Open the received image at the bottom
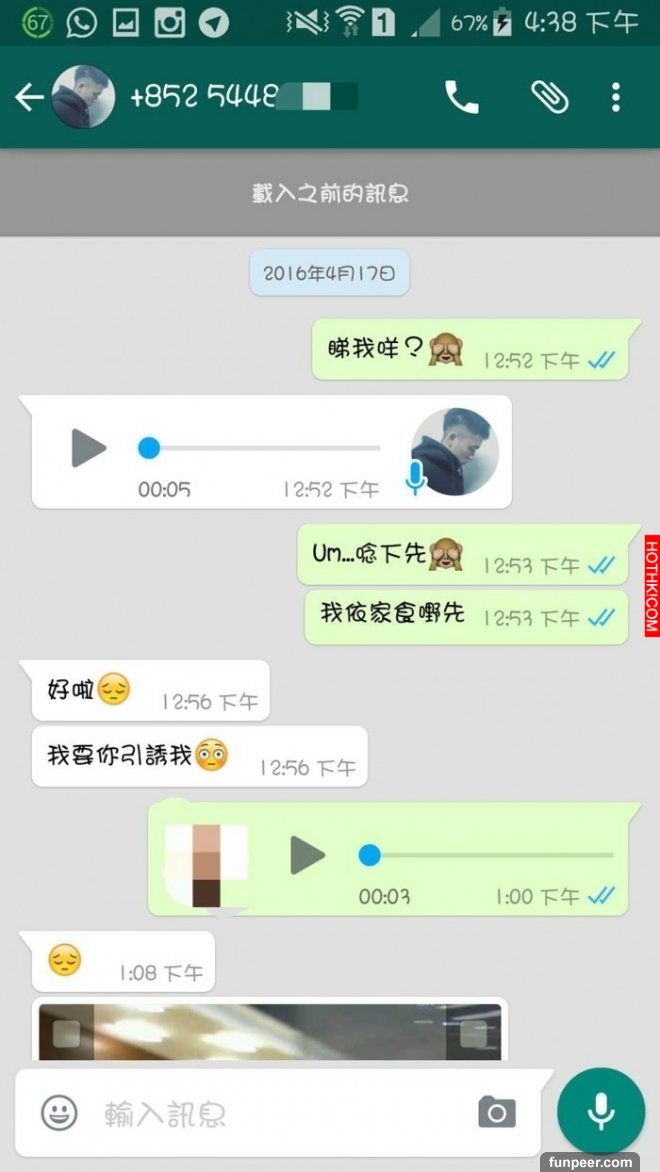Screen dimensions: 660x1172 coord(268,1030)
